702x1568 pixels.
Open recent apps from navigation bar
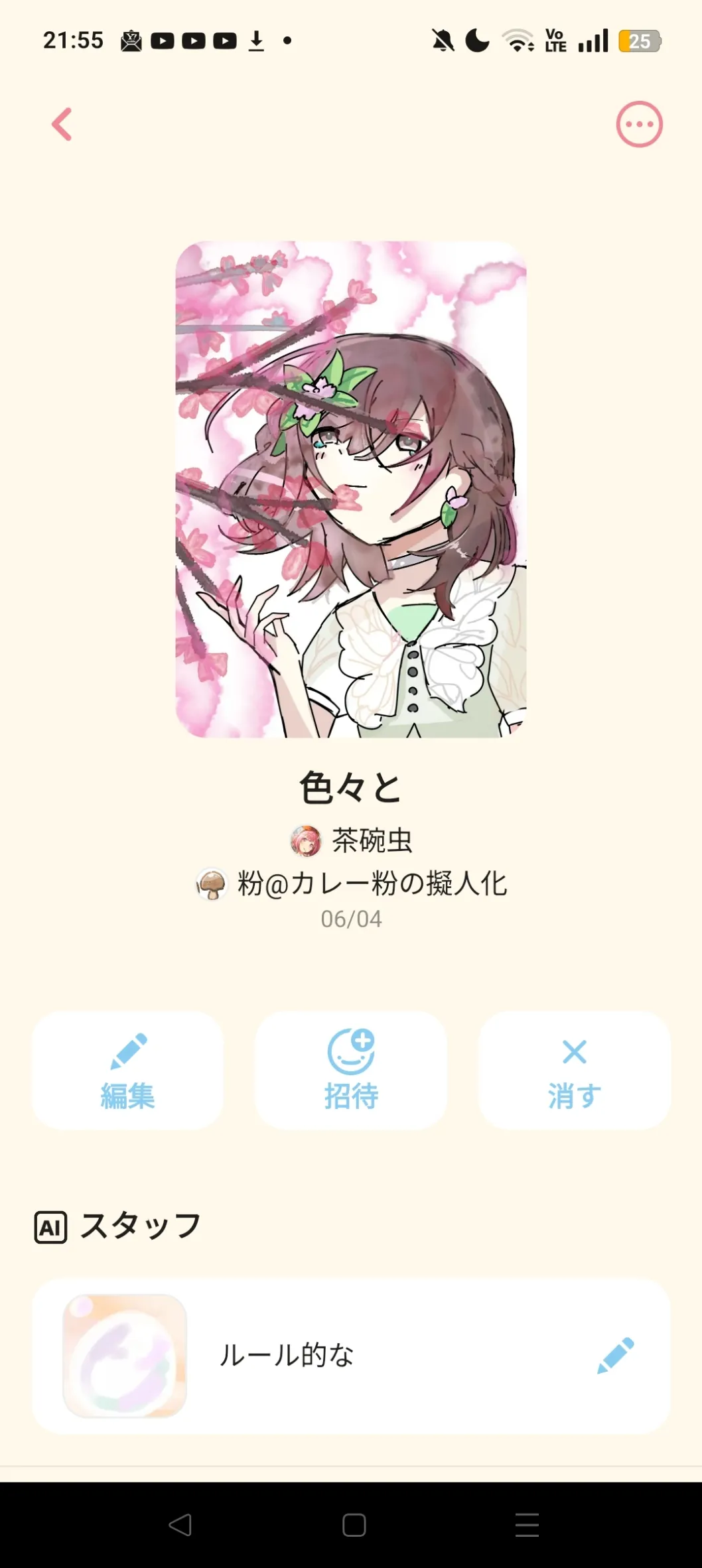pyautogui.click(x=527, y=1525)
